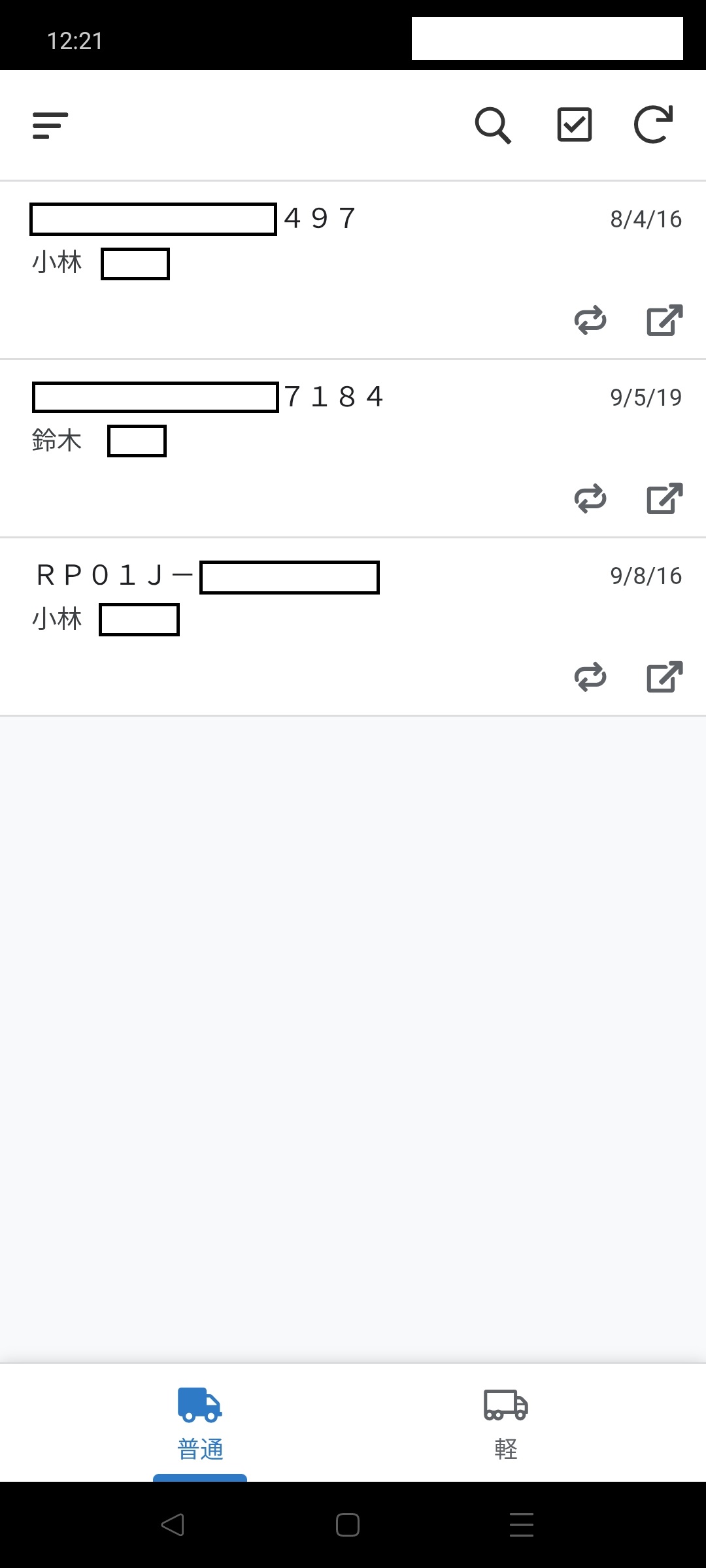Switch to the 軽 tab
The image size is (706, 1568).
coord(506,1424)
